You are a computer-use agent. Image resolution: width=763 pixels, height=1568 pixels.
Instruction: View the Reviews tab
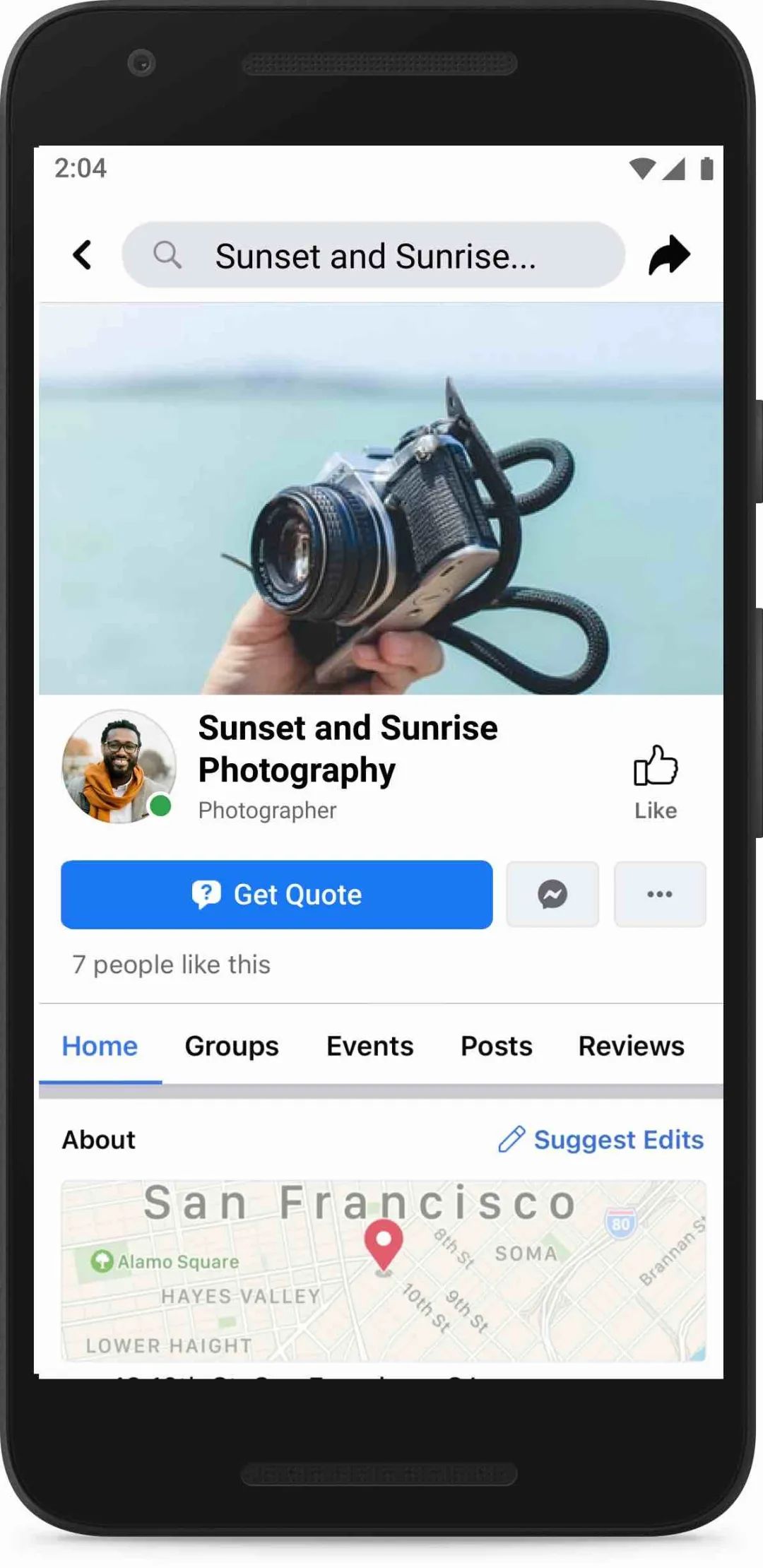[x=631, y=1047]
